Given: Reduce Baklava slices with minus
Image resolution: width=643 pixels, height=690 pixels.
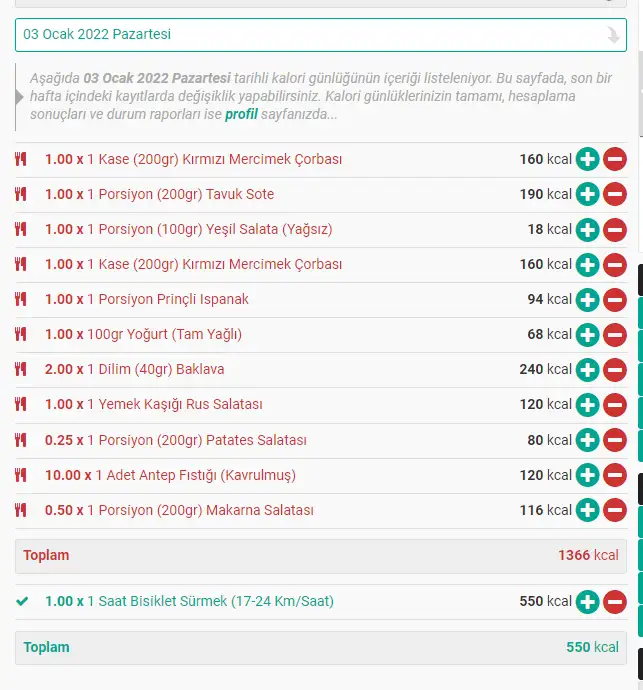Looking at the screenshot, I should (615, 369).
